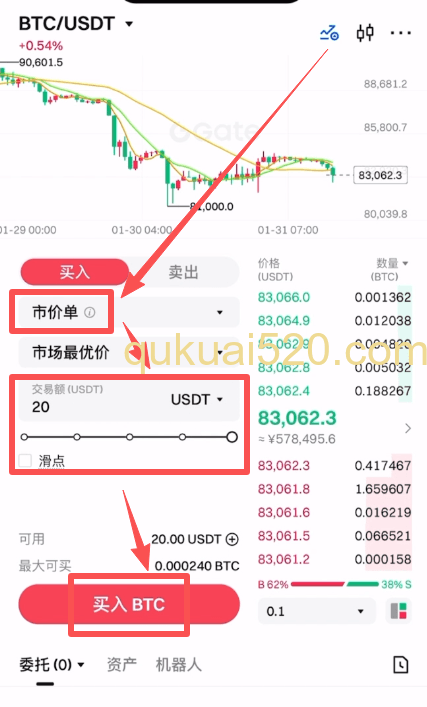Open the order history icon

click(400, 665)
